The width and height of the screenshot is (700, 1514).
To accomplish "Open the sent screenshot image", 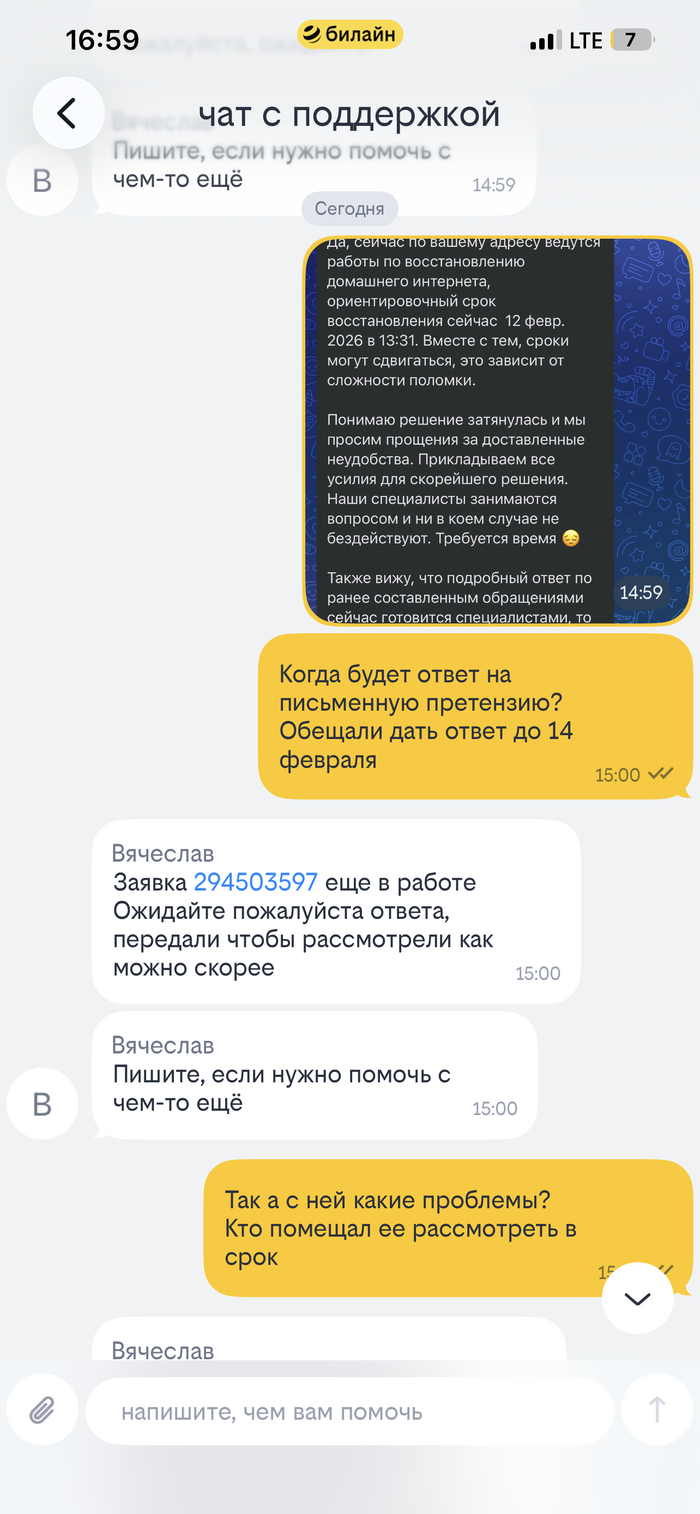I will tap(497, 430).
